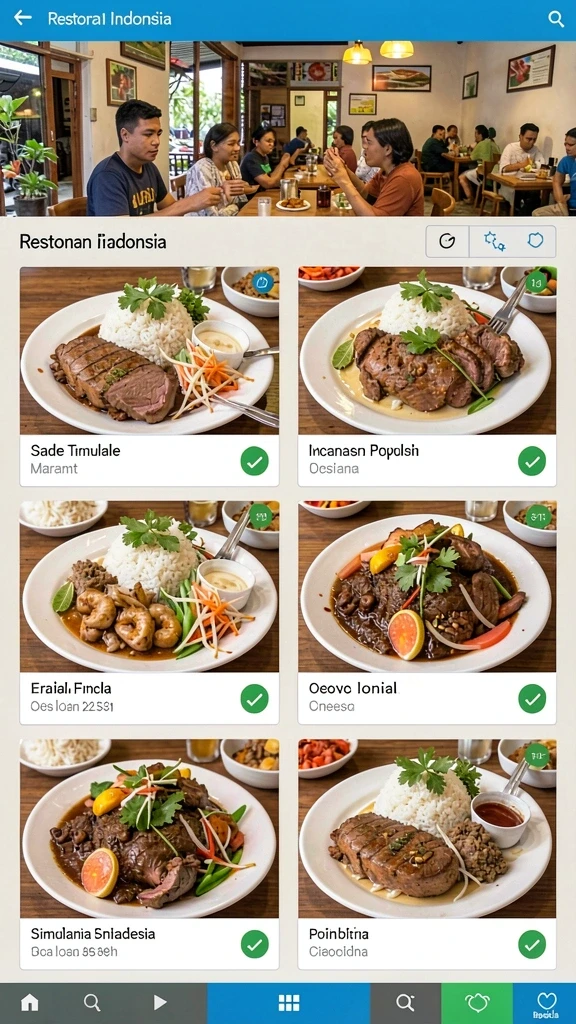This screenshot has height=1024, width=576.
Task: Open the play tab in bottom navigation
Action: pos(159,1003)
